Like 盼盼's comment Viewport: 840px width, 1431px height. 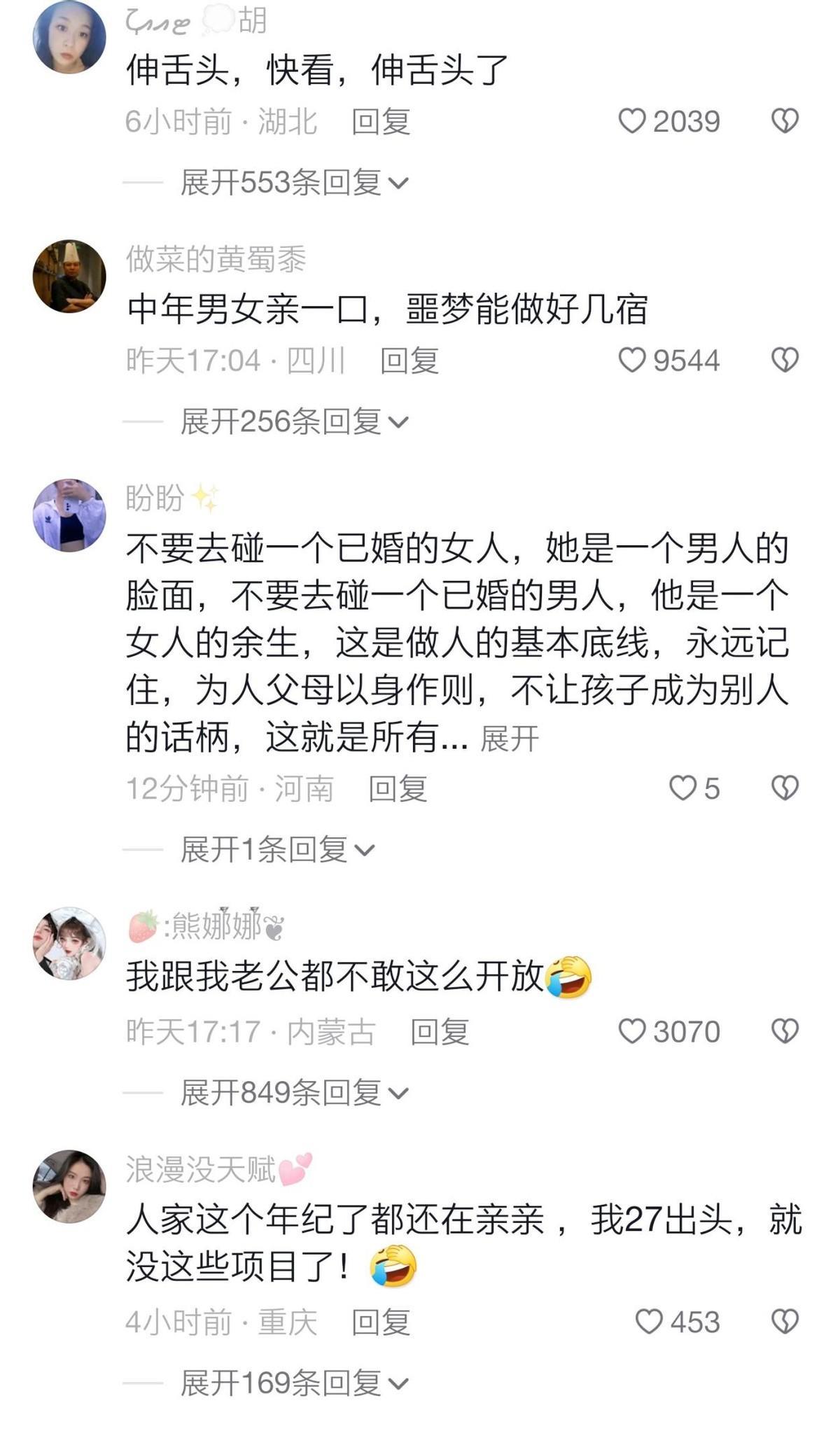point(682,788)
